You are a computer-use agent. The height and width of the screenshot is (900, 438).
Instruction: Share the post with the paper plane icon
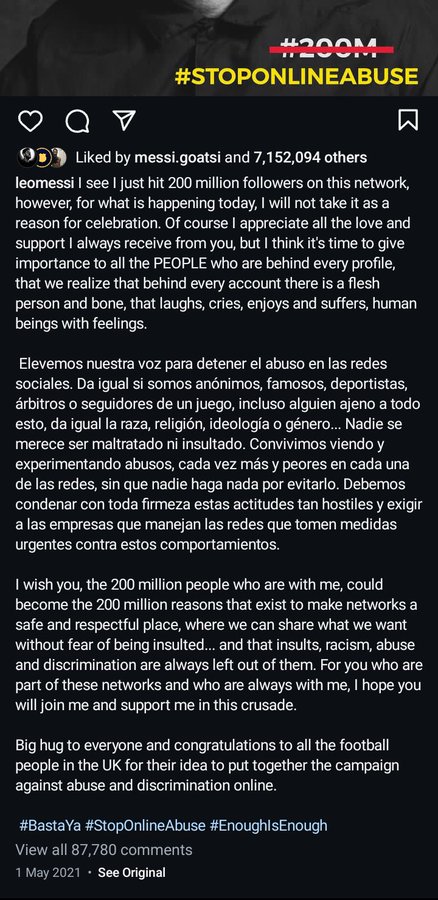click(123, 120)
